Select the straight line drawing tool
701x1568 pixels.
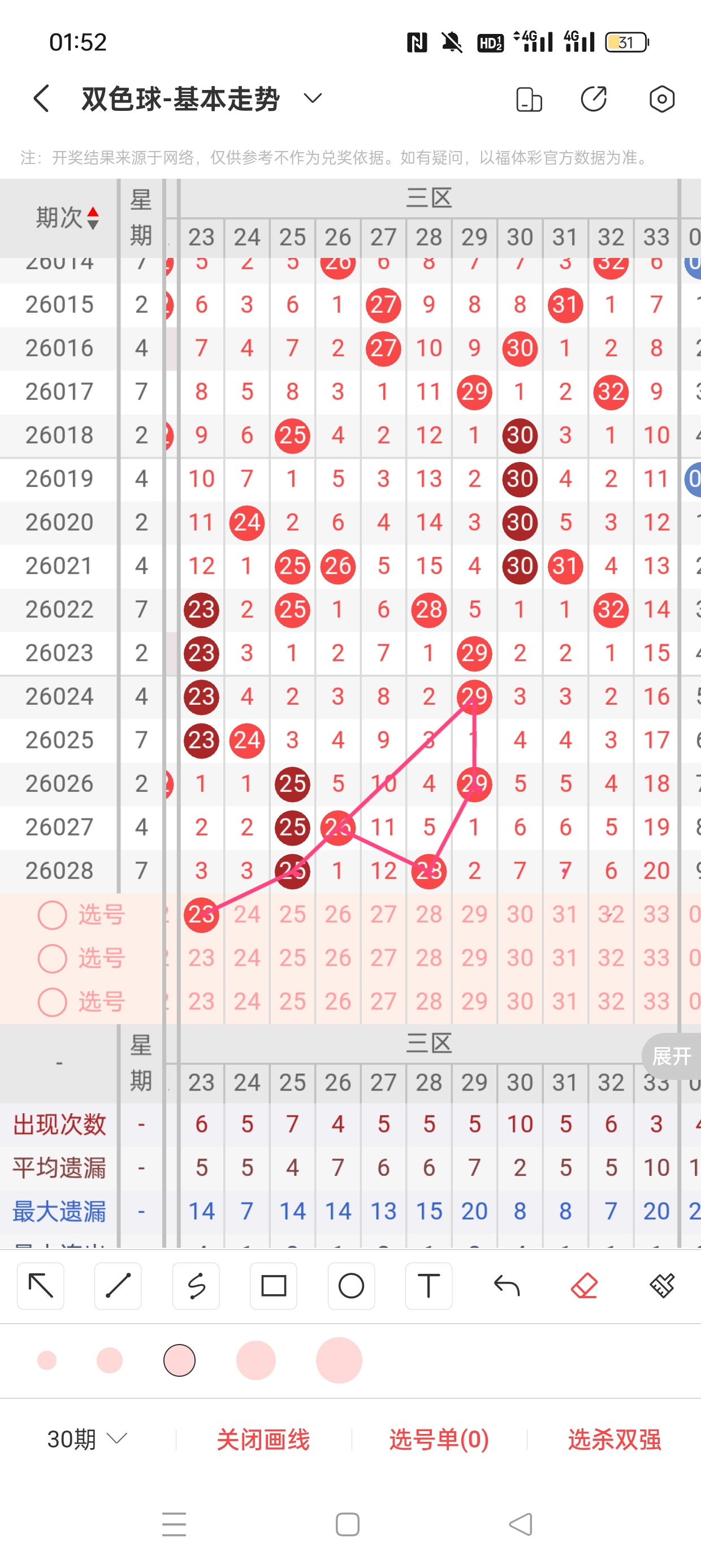click(x=118, y=1286)
